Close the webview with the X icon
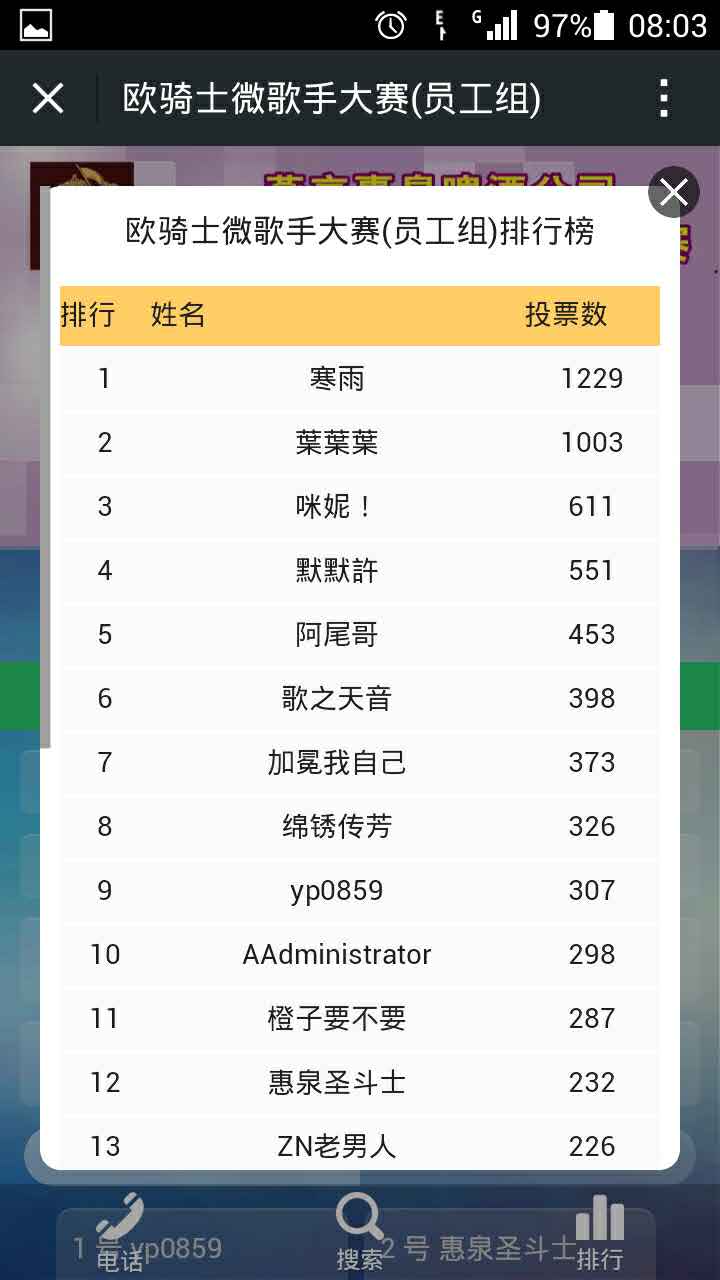 tap(48, 99)
